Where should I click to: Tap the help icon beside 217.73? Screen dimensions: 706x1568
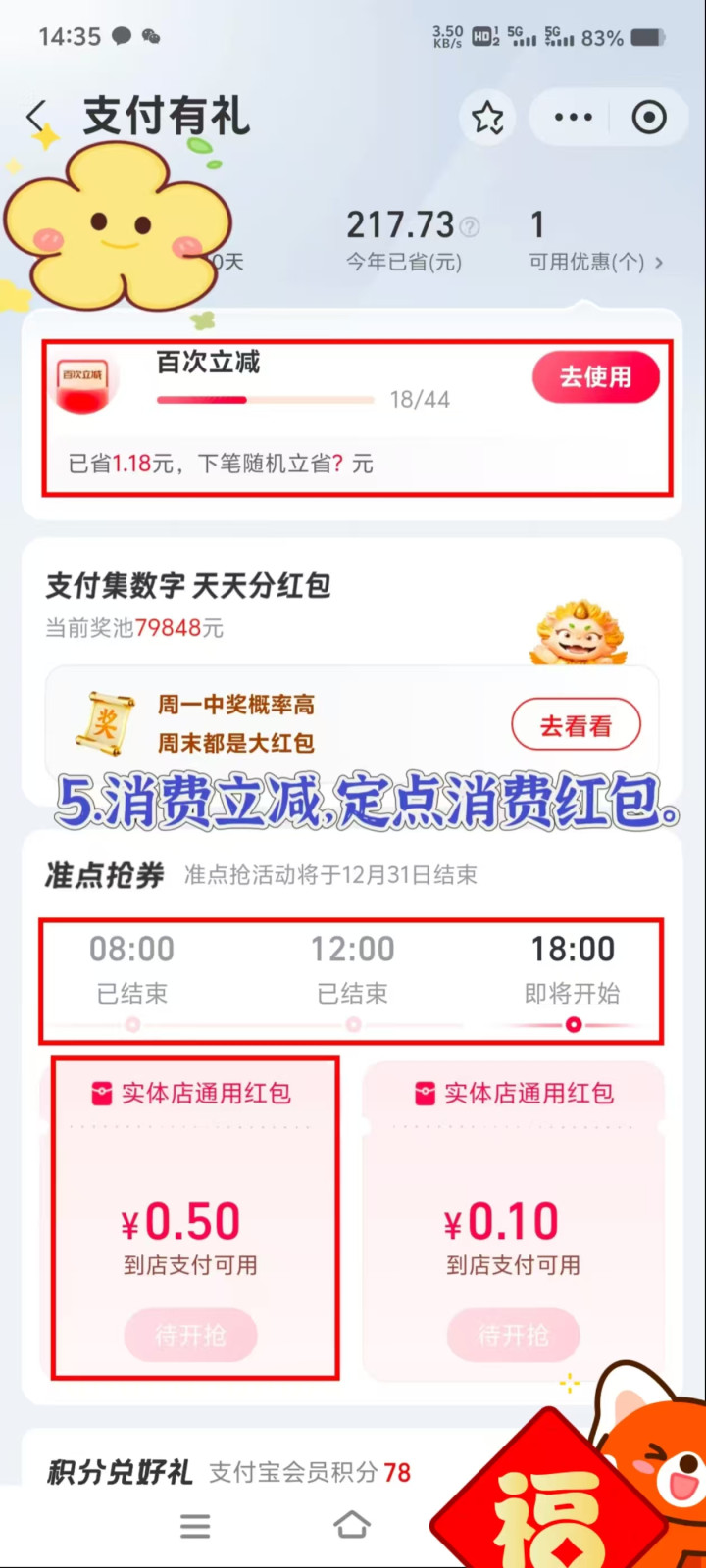[x=471, y=227]
